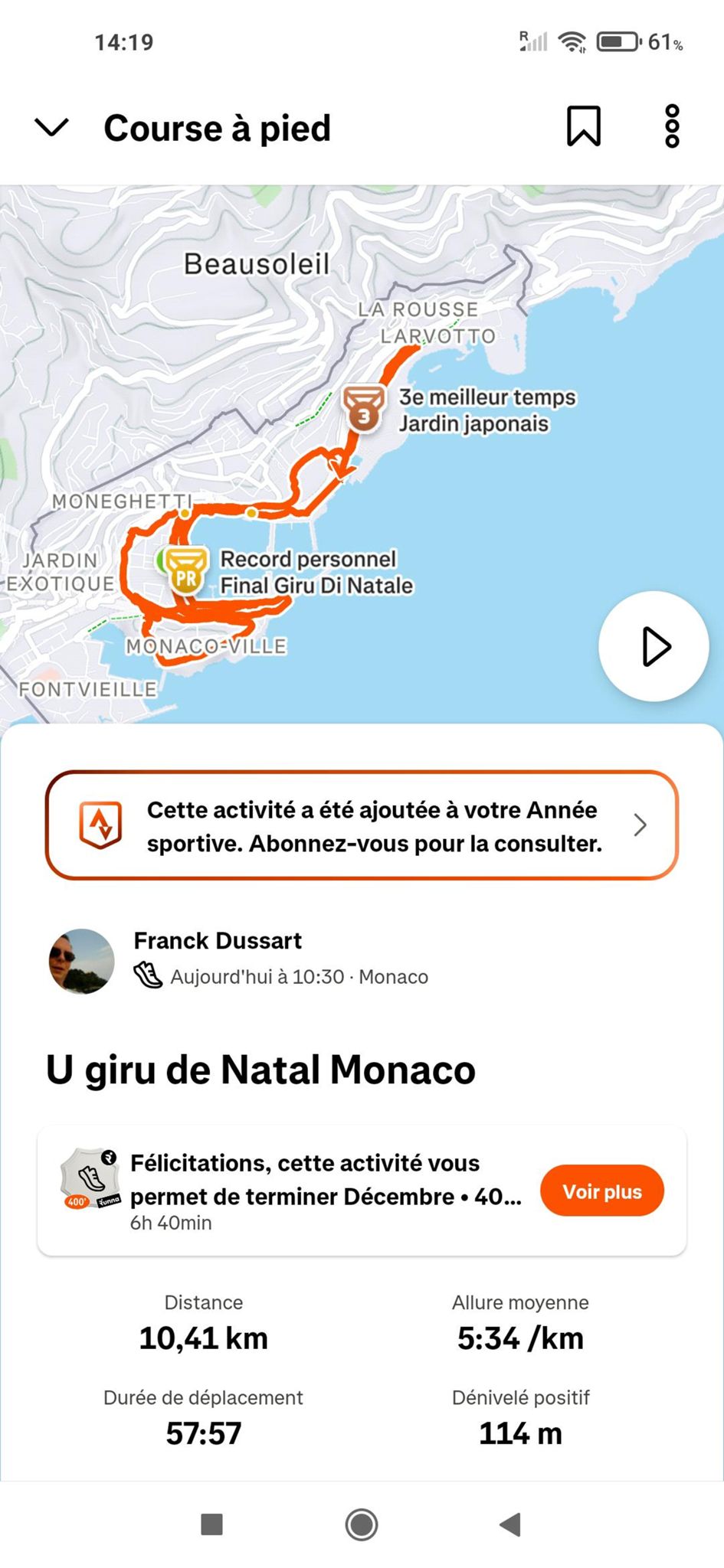The height and width of the screenshot is (1568, 724).
Task: Open the Jardin japonais 3rd best time medal
Action: [x=363, y=410]
